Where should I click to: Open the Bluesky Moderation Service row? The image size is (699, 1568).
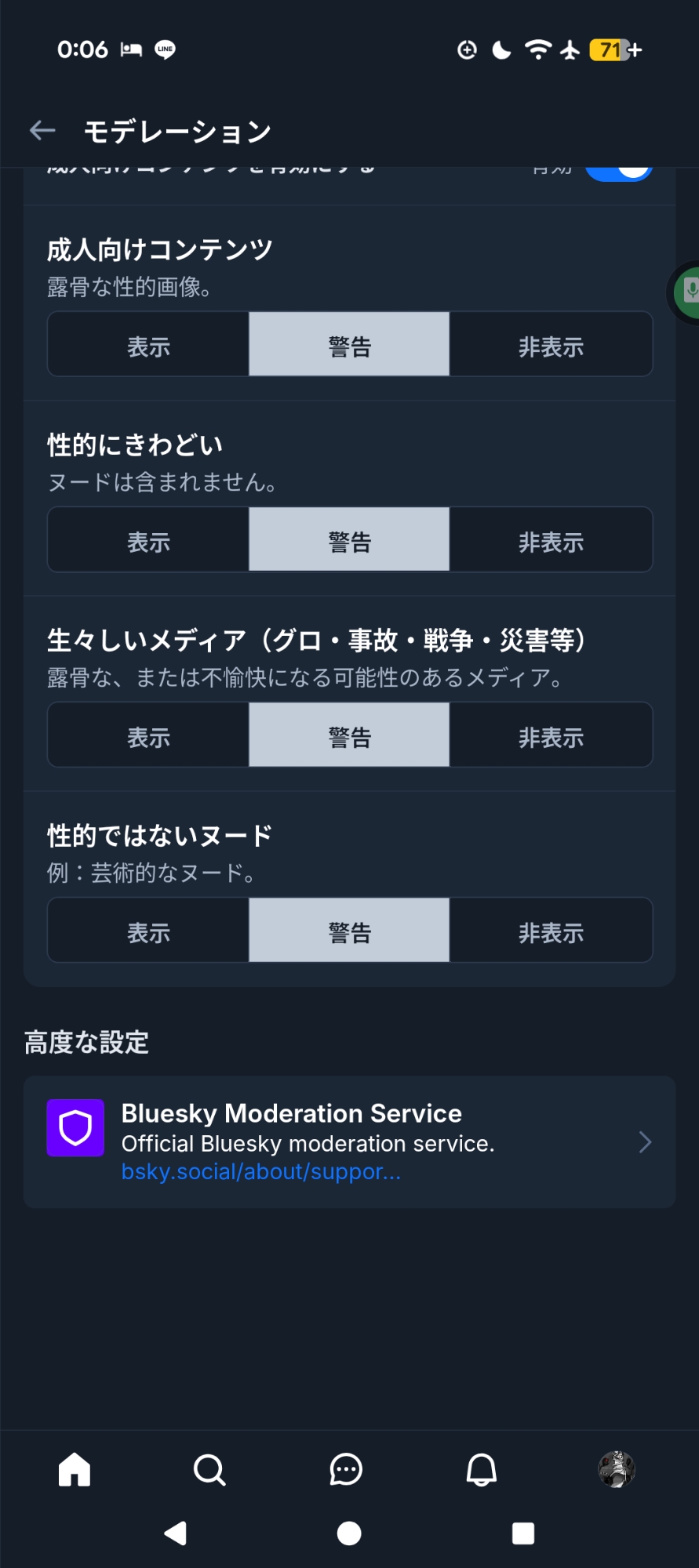click(x=349, y=1142)
